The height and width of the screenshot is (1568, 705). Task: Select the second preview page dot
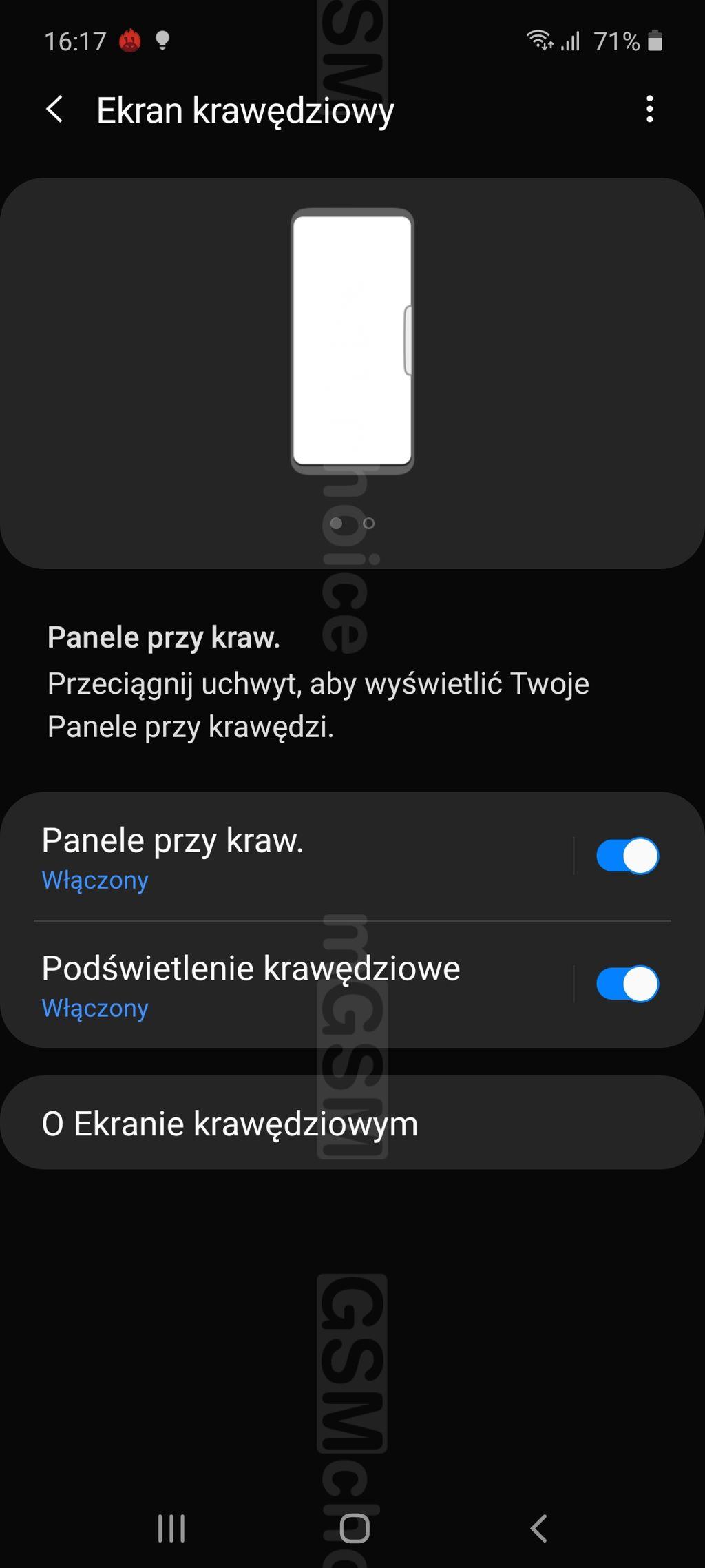tap(369, 524)
